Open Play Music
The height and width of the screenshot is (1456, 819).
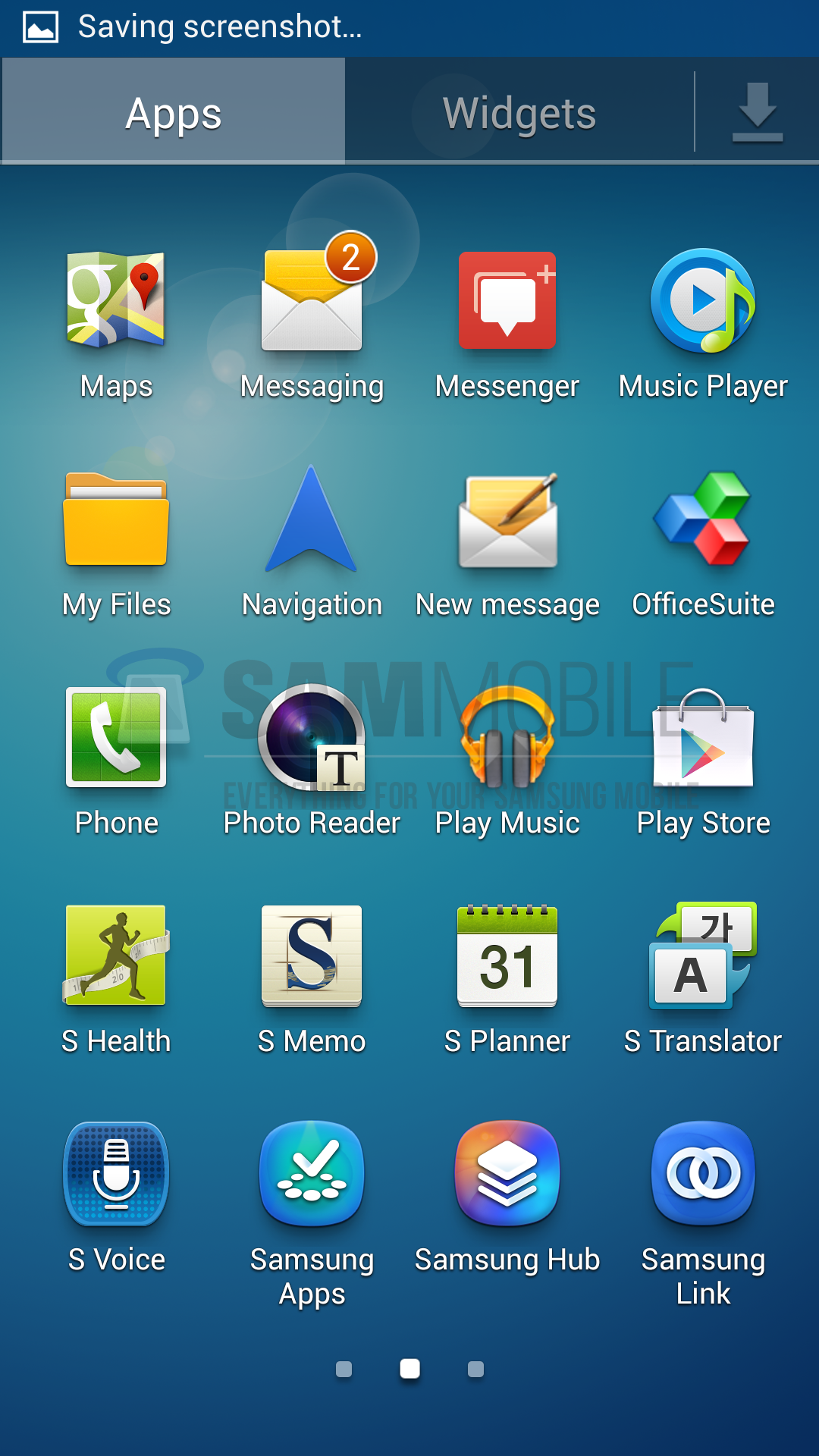click(x=507, y=738)
